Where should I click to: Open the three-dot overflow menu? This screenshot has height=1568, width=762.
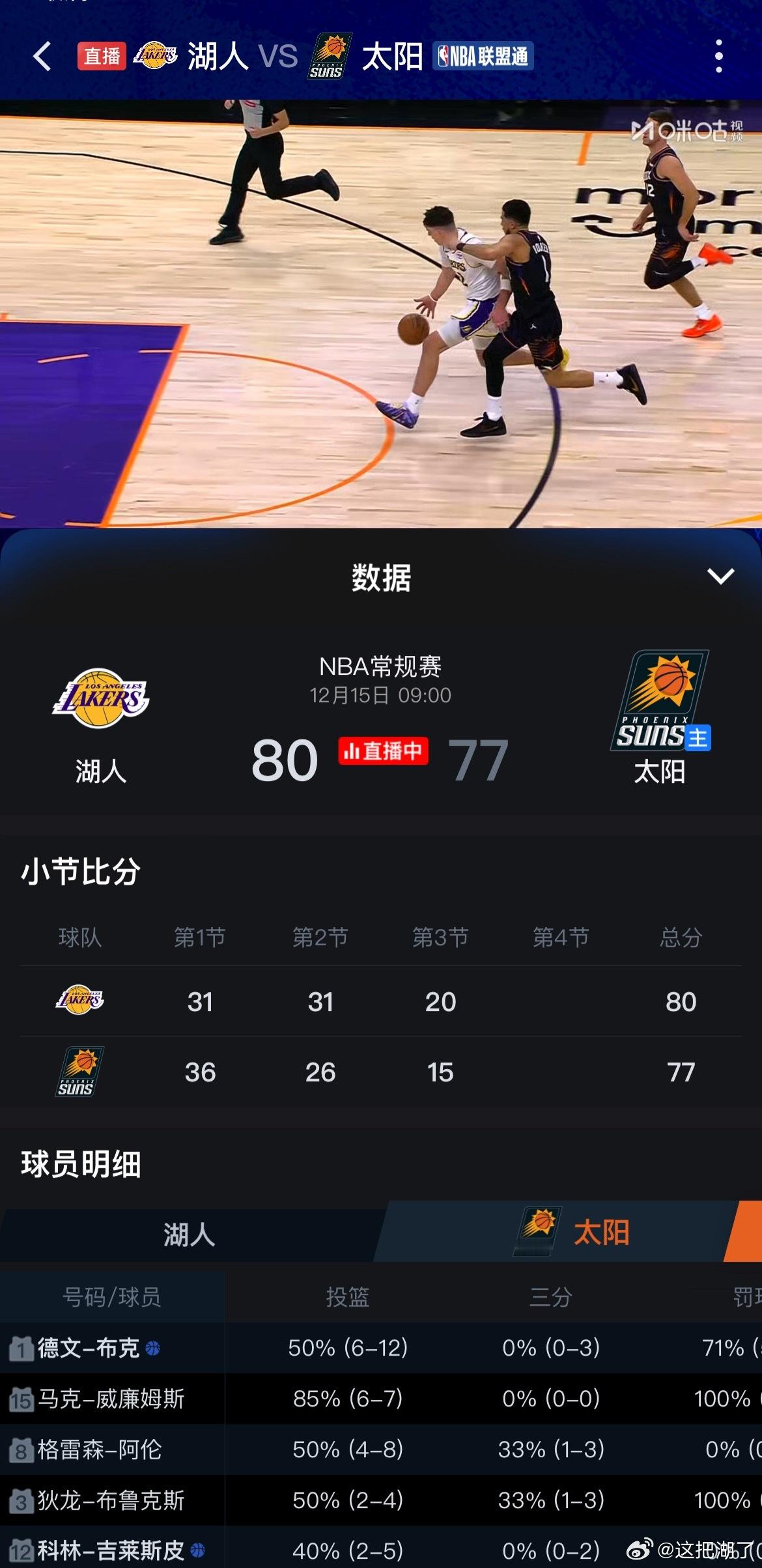pyautogui.click(x=719, y=57)
